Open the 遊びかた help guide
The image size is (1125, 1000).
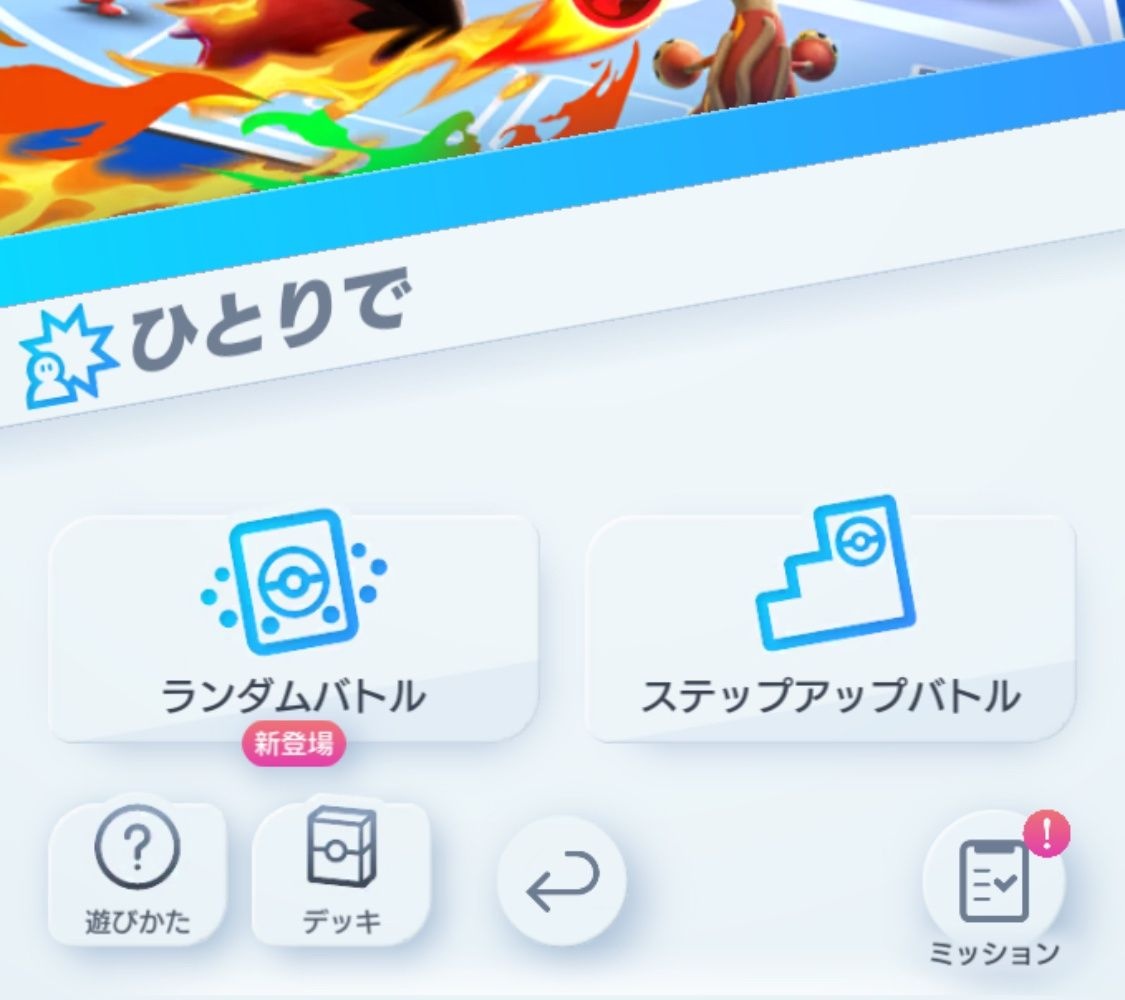click(137, 872)
